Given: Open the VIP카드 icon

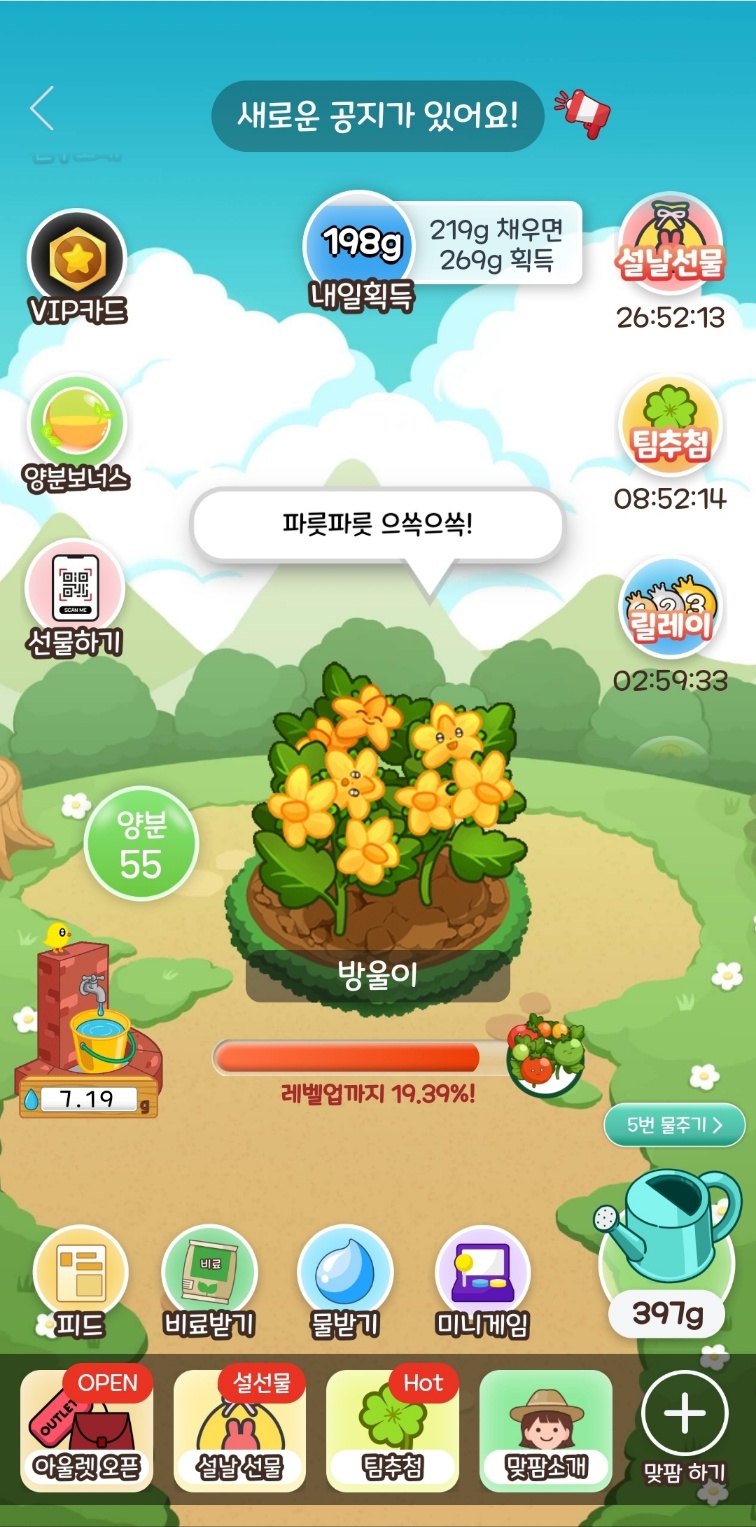Looking at the screenshot, I should pyautogui.click(x=77, y=260).
